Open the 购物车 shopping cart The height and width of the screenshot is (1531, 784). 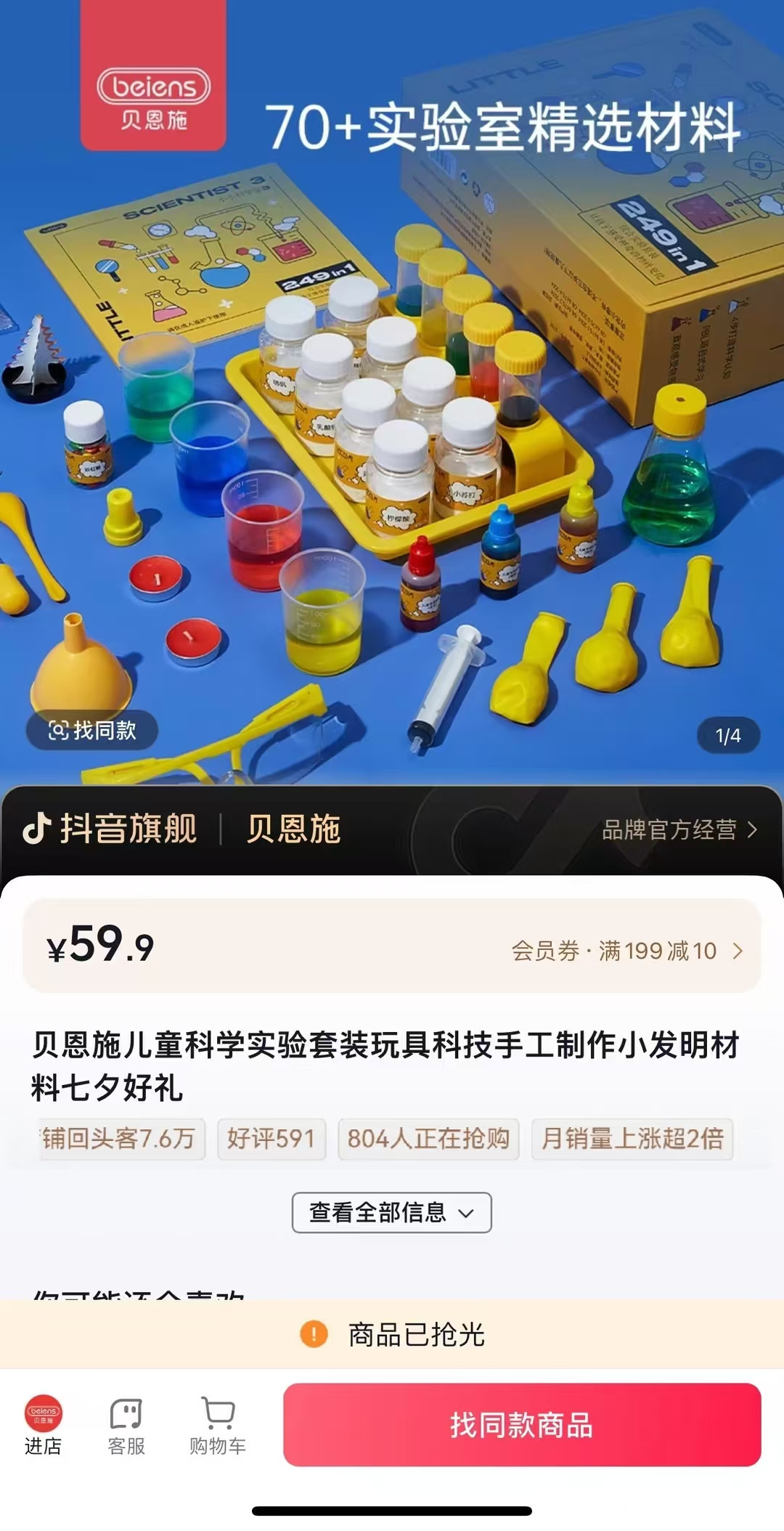coord(218,1425)
